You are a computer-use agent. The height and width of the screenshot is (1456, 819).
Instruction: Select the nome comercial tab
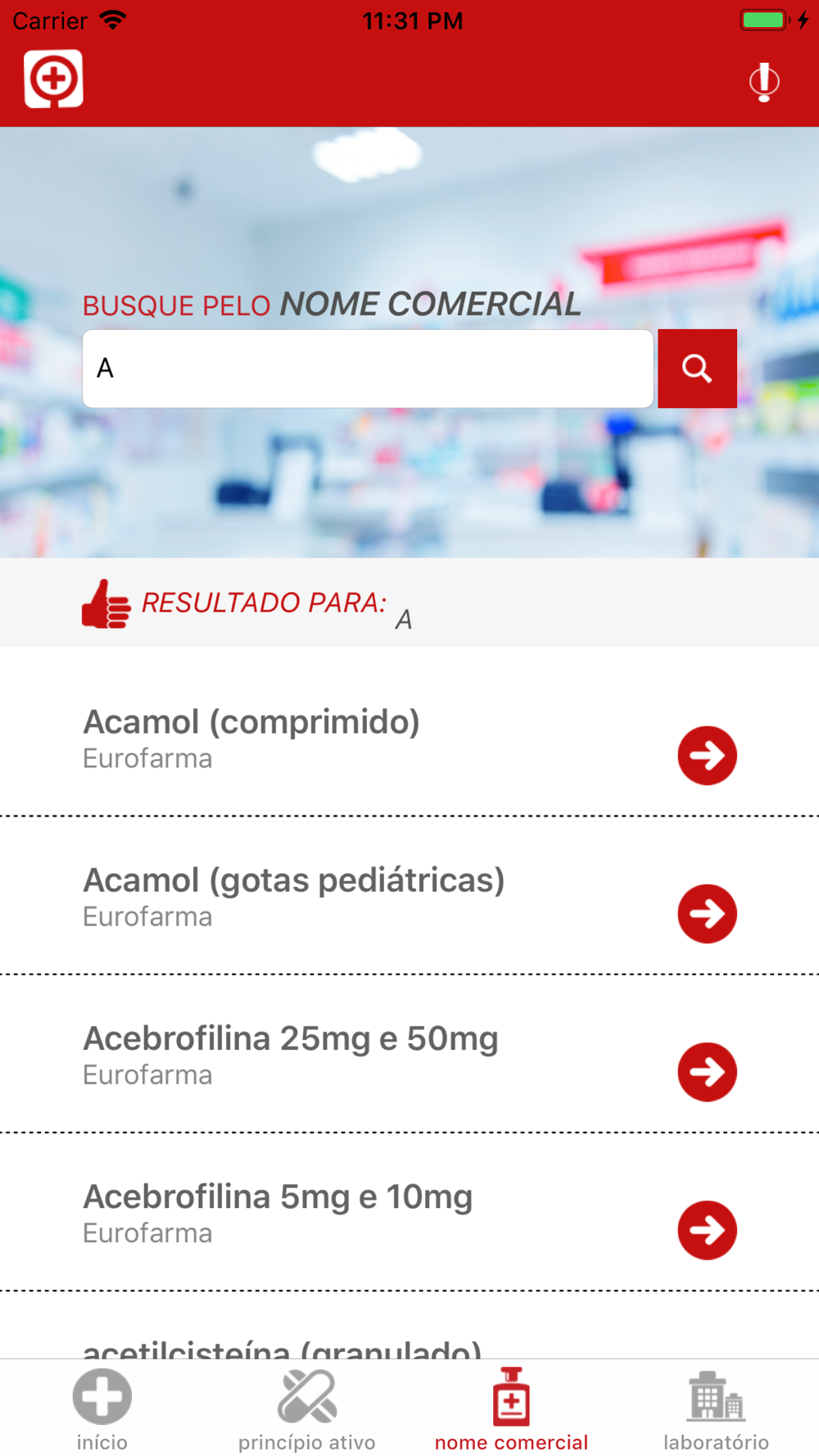[511, 1409]
